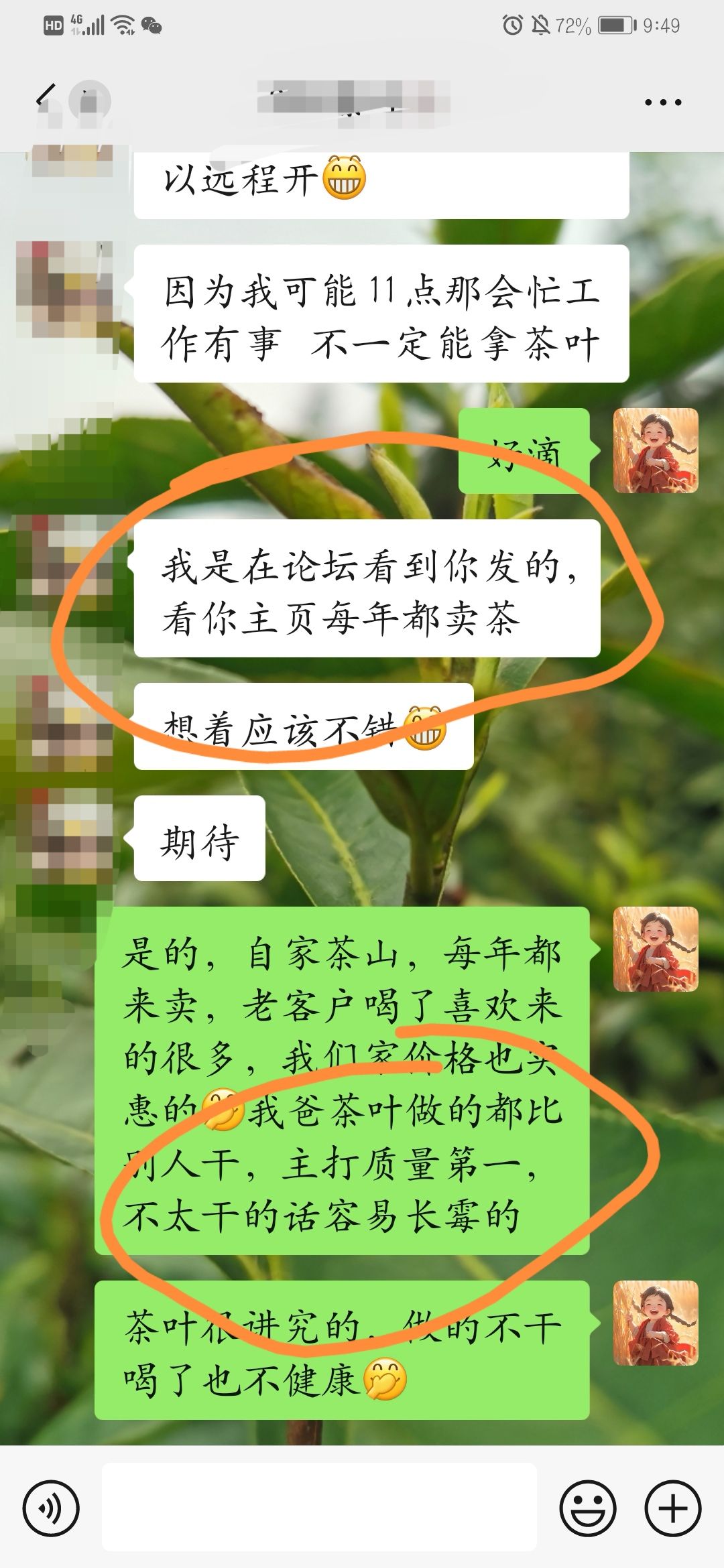The image size is (724, 1568).
Task: Open sender avatar beside 好滴 message
Action: [655, 451]
